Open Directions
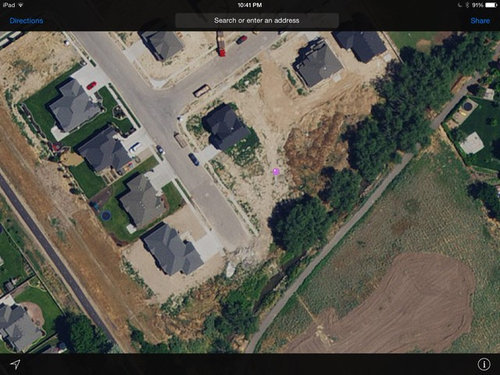Viewport: 500px width, 375px height. pos(26,21)
